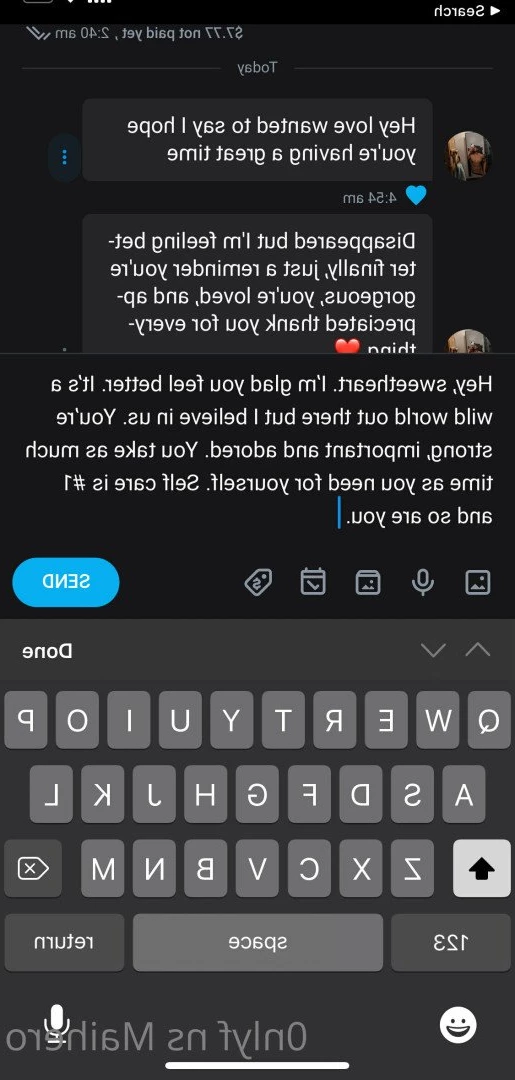Viewport: 515px width, 1080px height.
Task: Return to Search from the status bar
Action: click(468, 11)
